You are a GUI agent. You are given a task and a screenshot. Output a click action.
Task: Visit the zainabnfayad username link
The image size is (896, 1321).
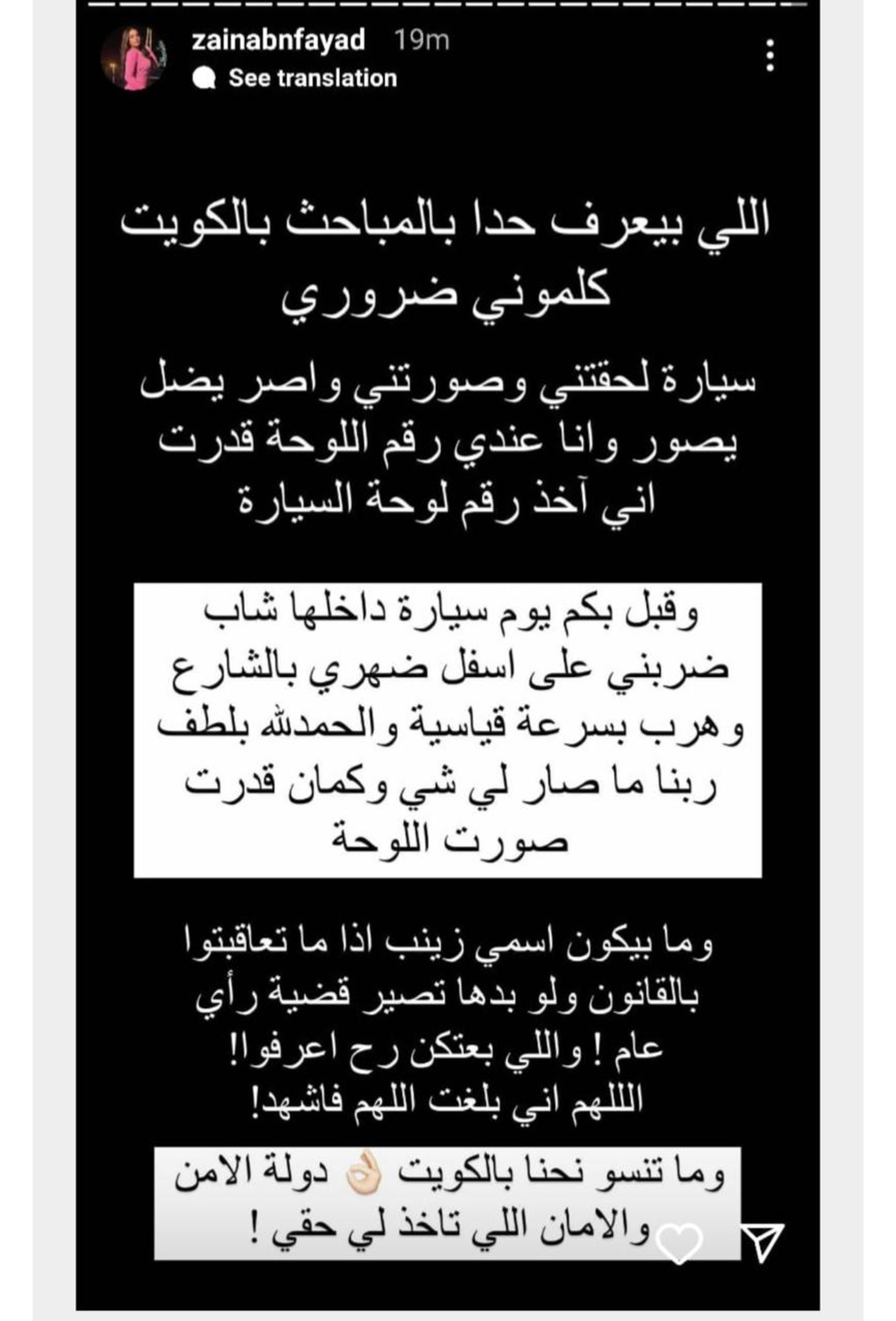coord(278,41)
